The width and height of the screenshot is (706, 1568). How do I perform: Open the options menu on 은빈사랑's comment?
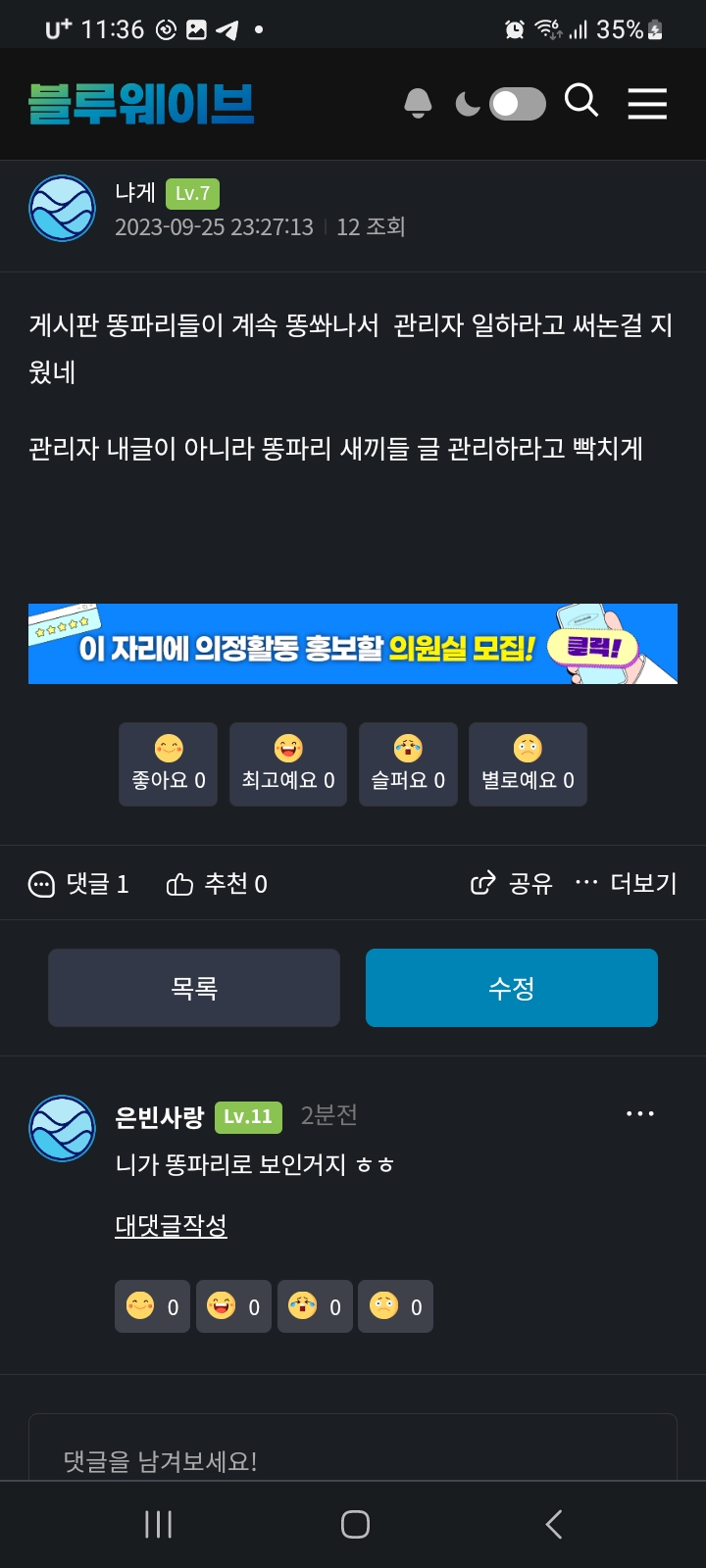coord(639,1114)
